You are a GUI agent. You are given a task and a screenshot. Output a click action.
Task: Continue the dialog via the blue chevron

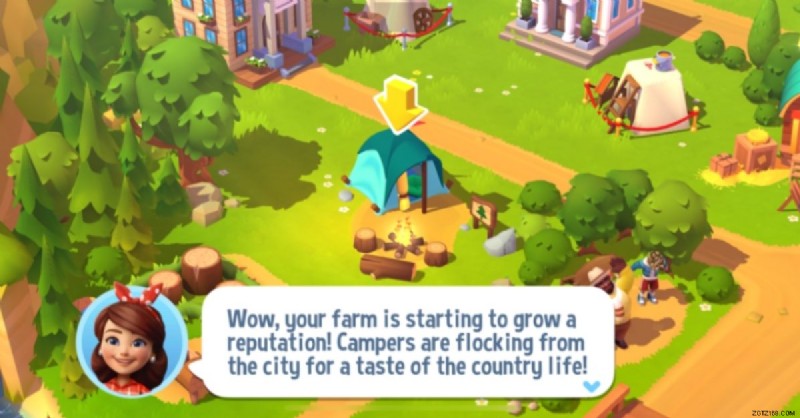593,385
